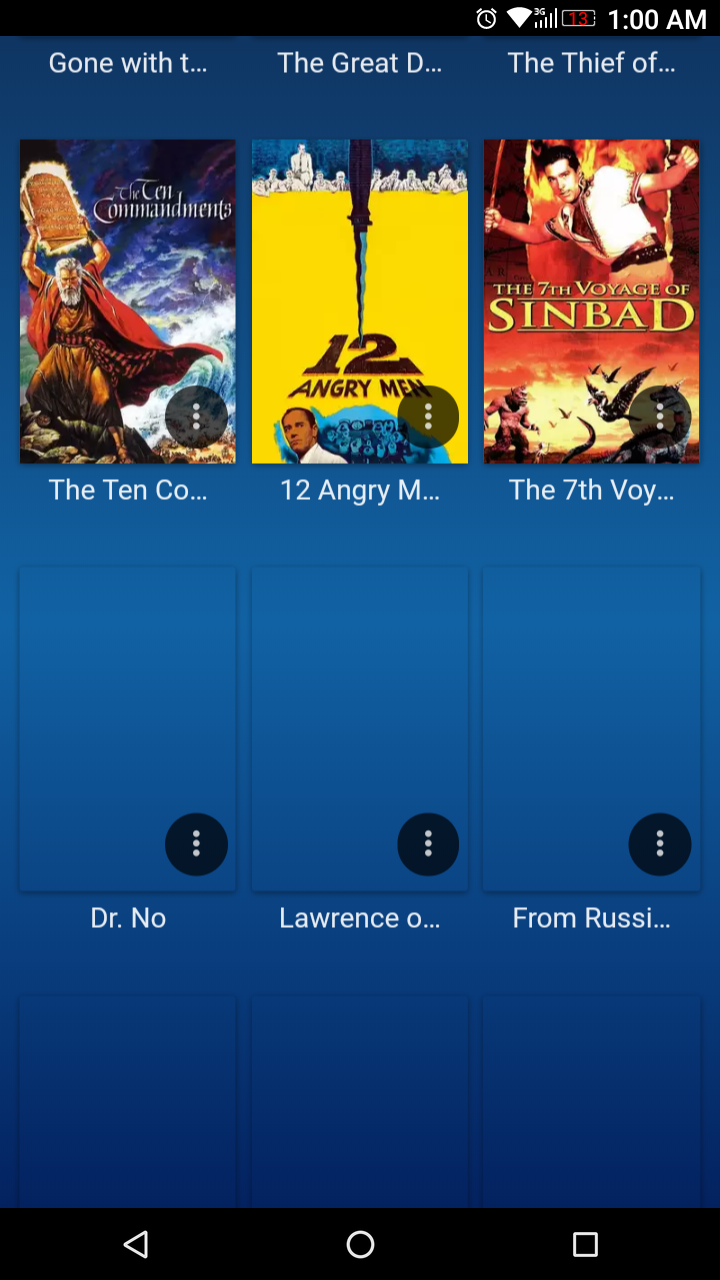The image size is (720, 1280).
Task: Show more options for 12 Angry Men
Action: [428, 417]
